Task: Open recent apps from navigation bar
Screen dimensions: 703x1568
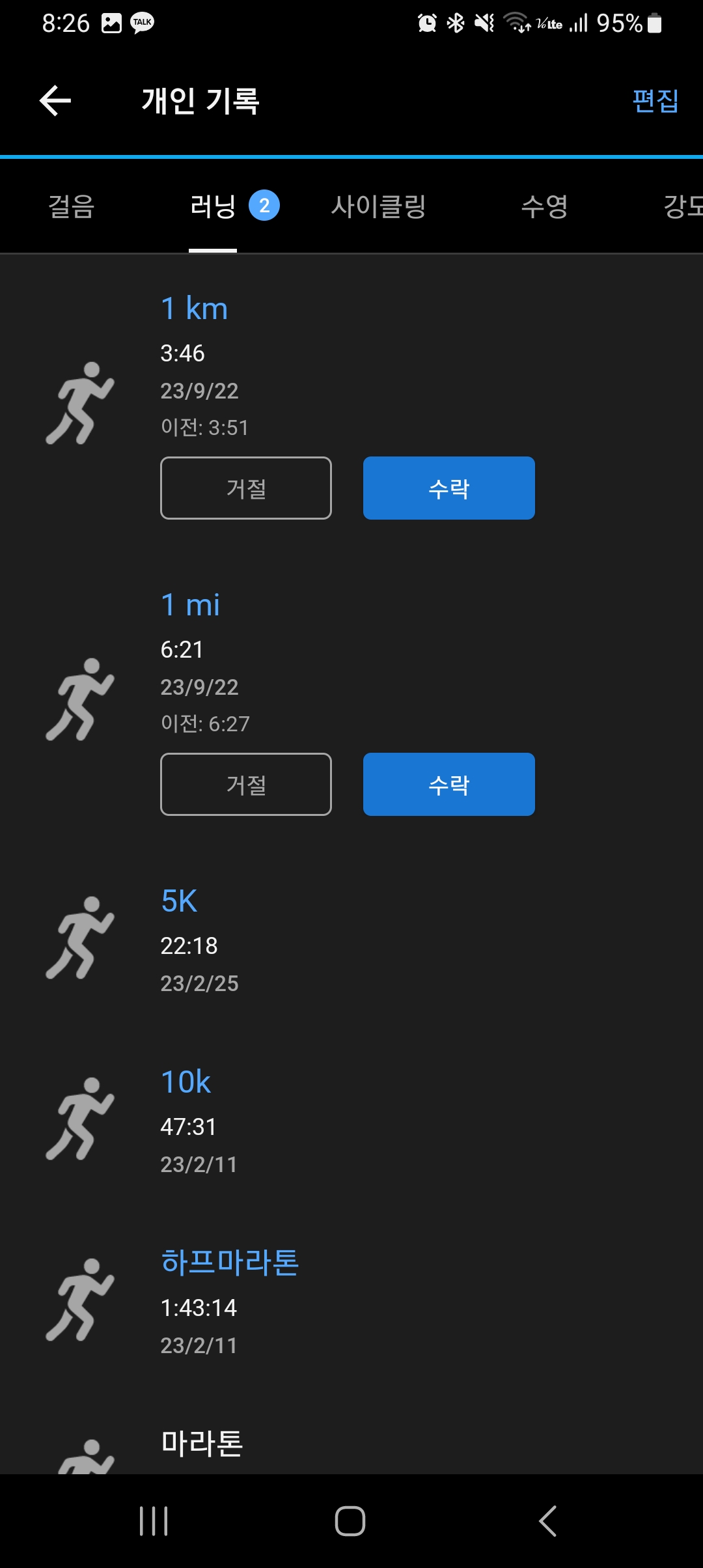Action: click(154, 1521)
